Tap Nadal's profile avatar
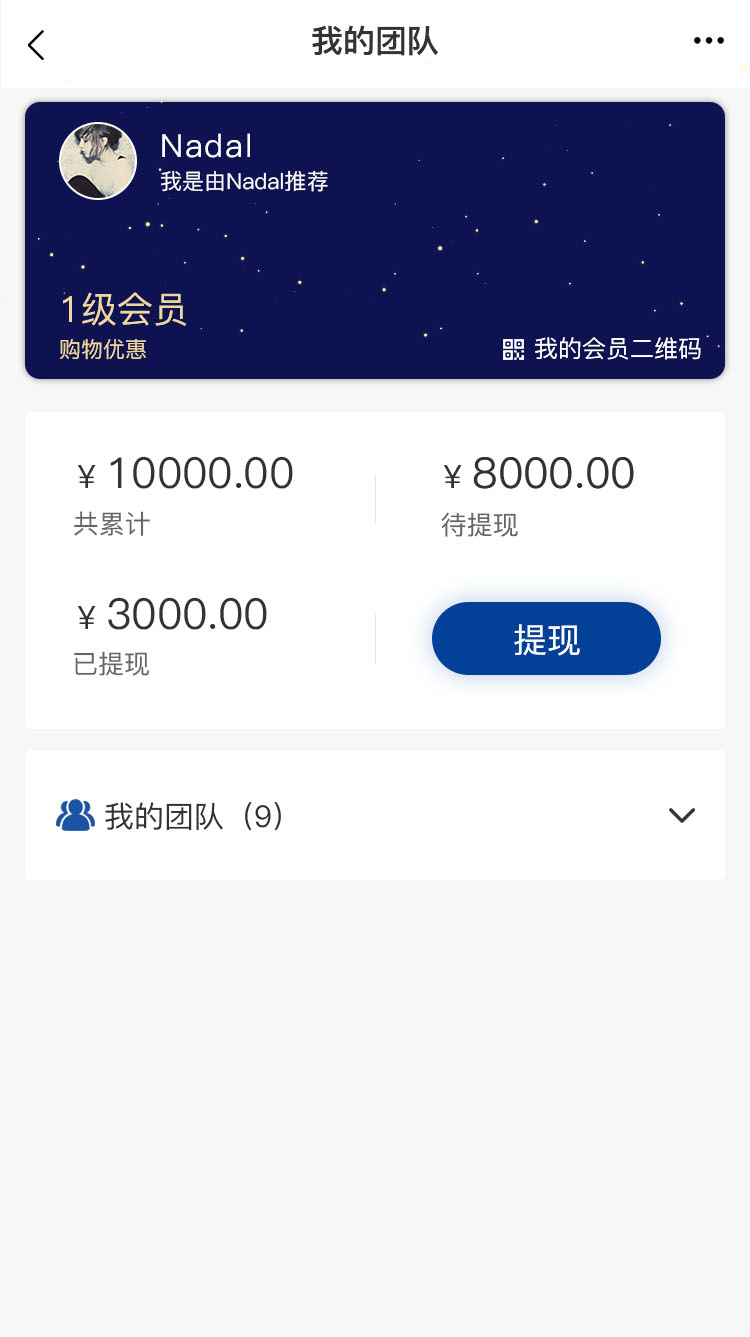750x1337 pixels. pyautogui.click(x=98, y=161)
